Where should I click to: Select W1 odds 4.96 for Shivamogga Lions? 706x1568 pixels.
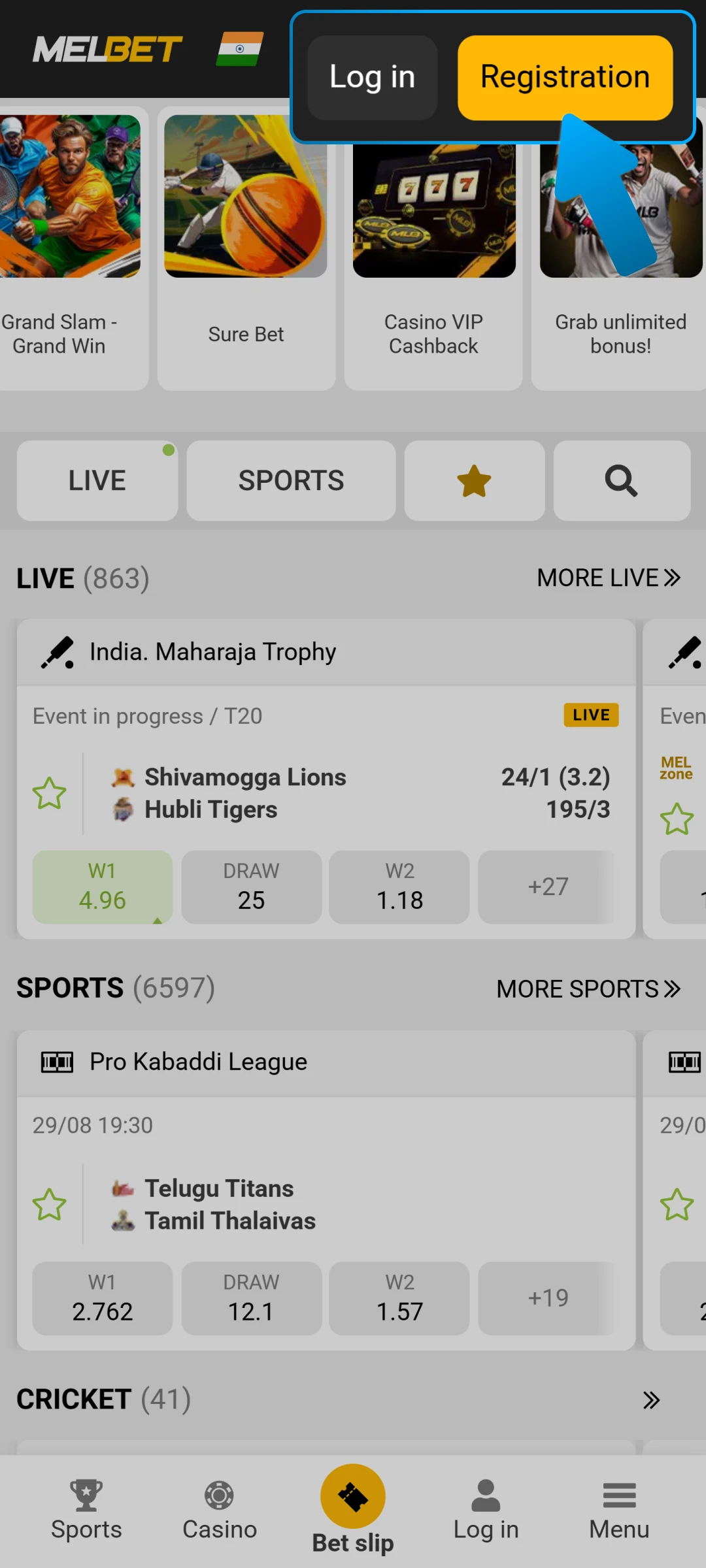pos(103,887)
